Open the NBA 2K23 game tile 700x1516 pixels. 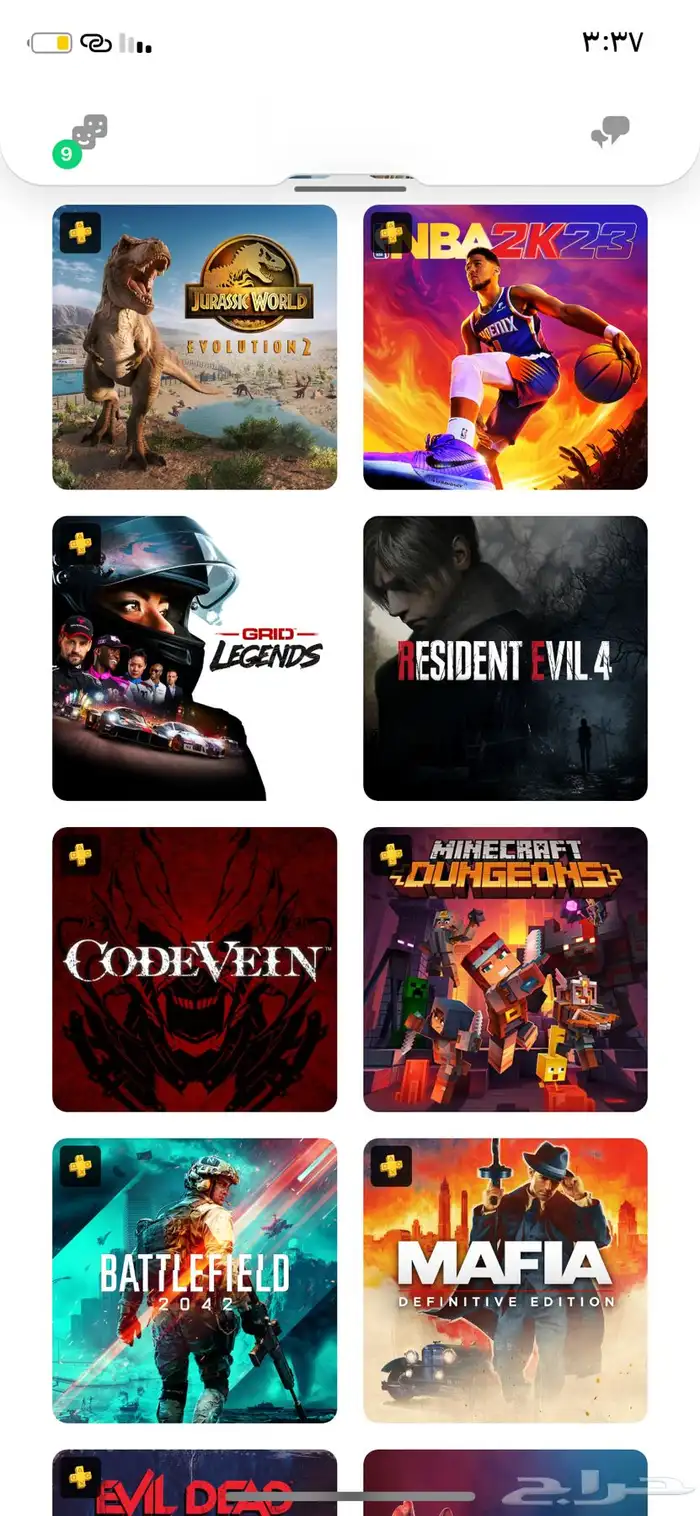pyautogui.click(x=505, y=347)
